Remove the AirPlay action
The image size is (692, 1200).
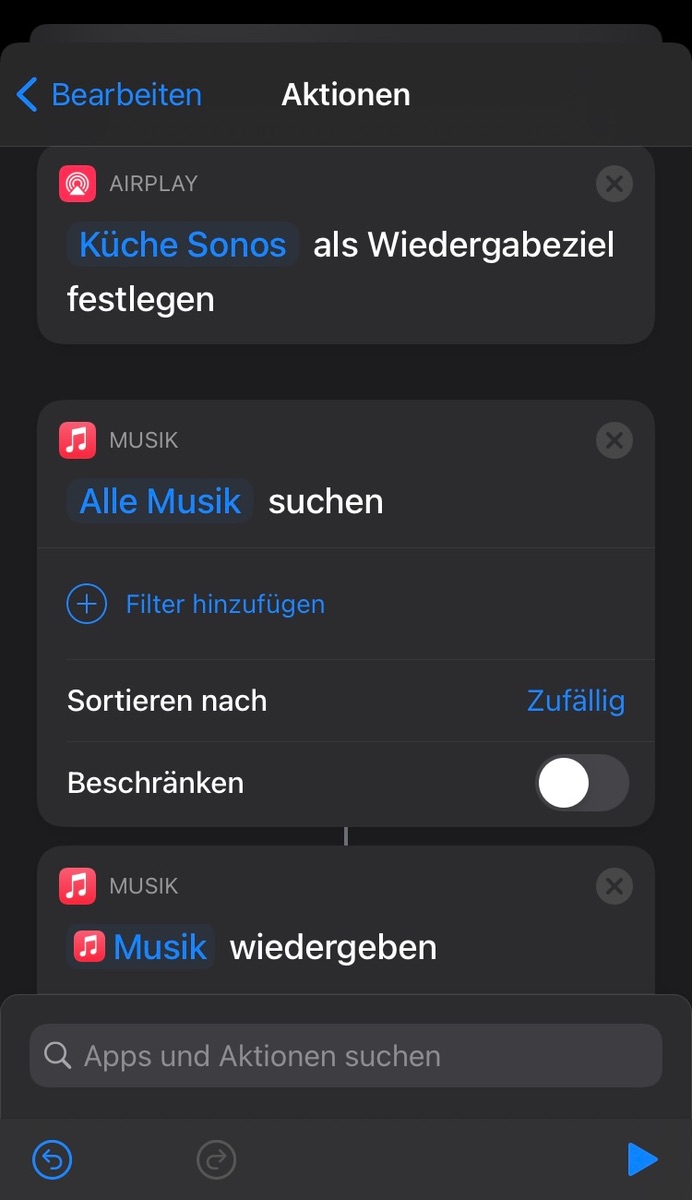coord(614,184)
